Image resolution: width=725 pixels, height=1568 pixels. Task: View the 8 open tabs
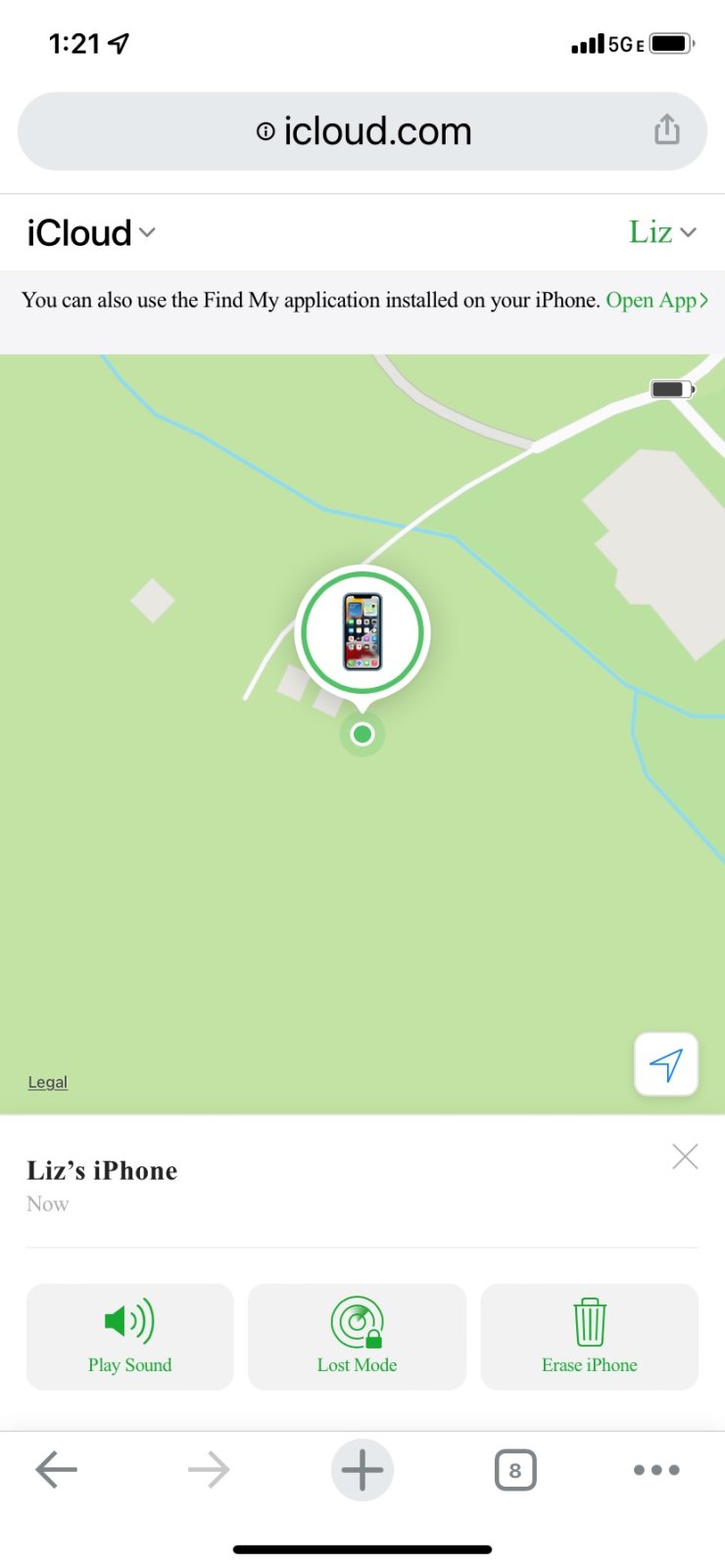coord(515,1470)
